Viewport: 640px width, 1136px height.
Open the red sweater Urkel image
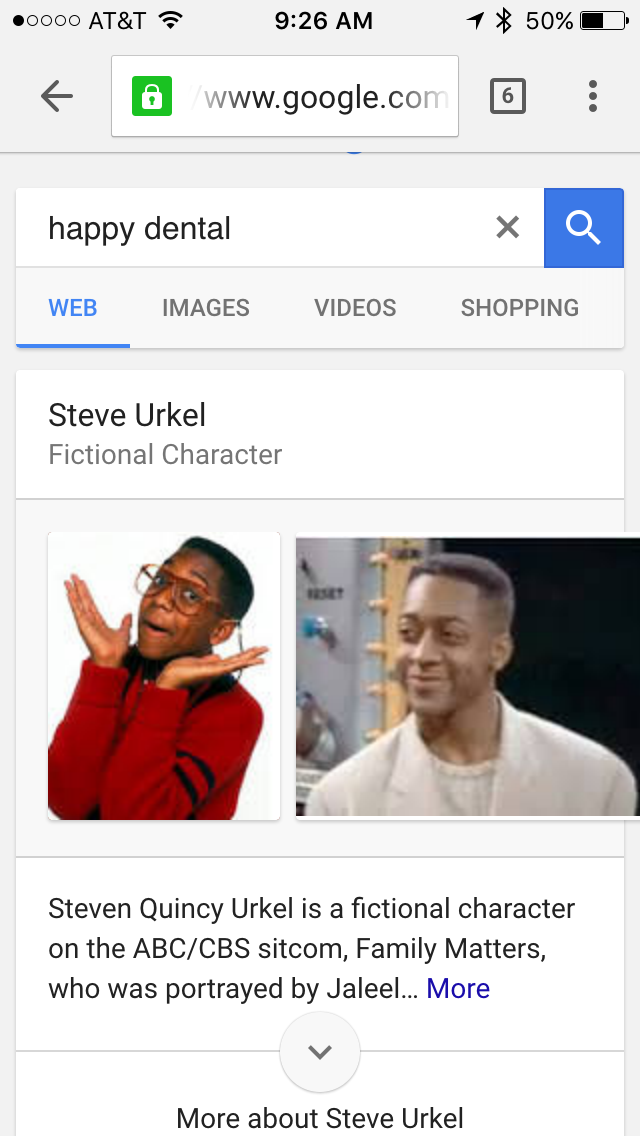[164, 676]
